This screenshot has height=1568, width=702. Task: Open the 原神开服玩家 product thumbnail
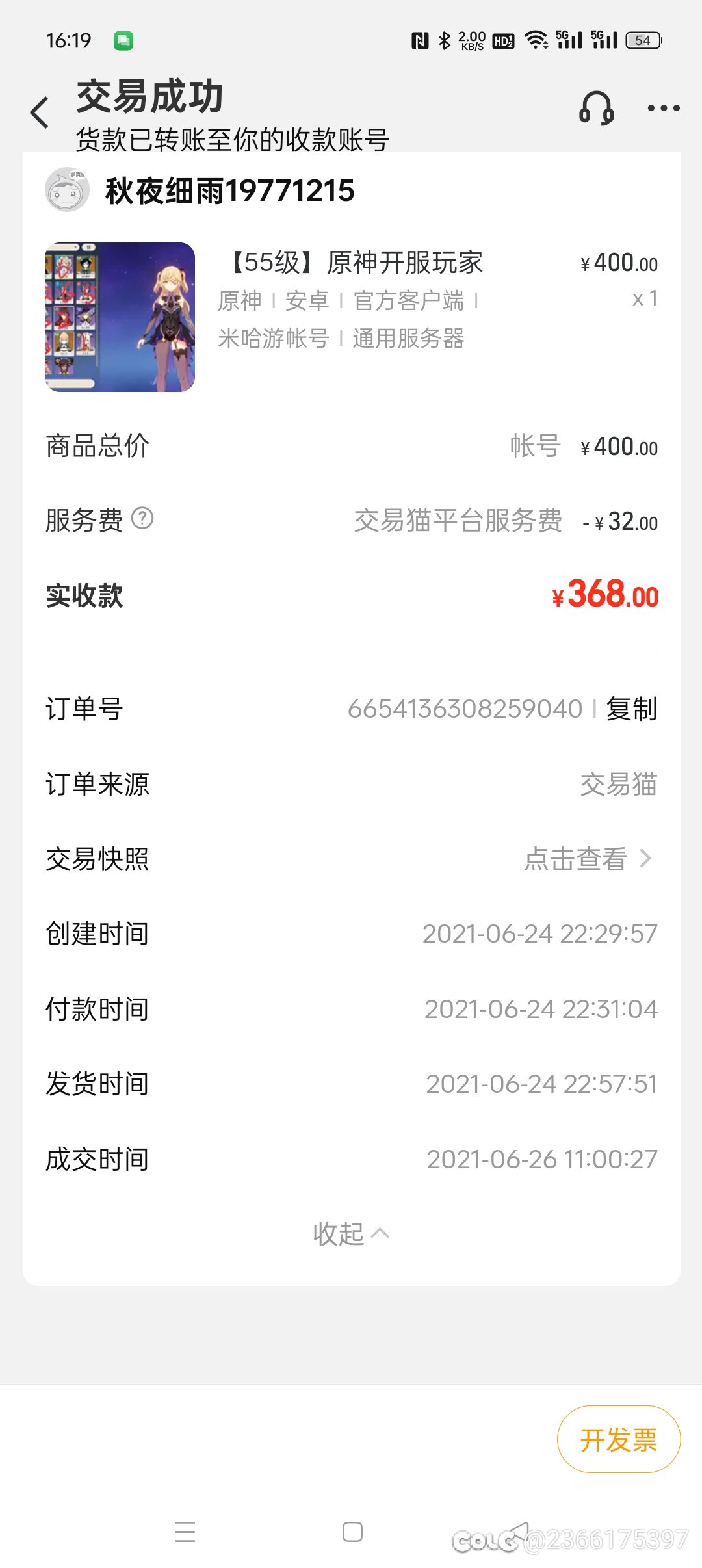click(120, 317)
